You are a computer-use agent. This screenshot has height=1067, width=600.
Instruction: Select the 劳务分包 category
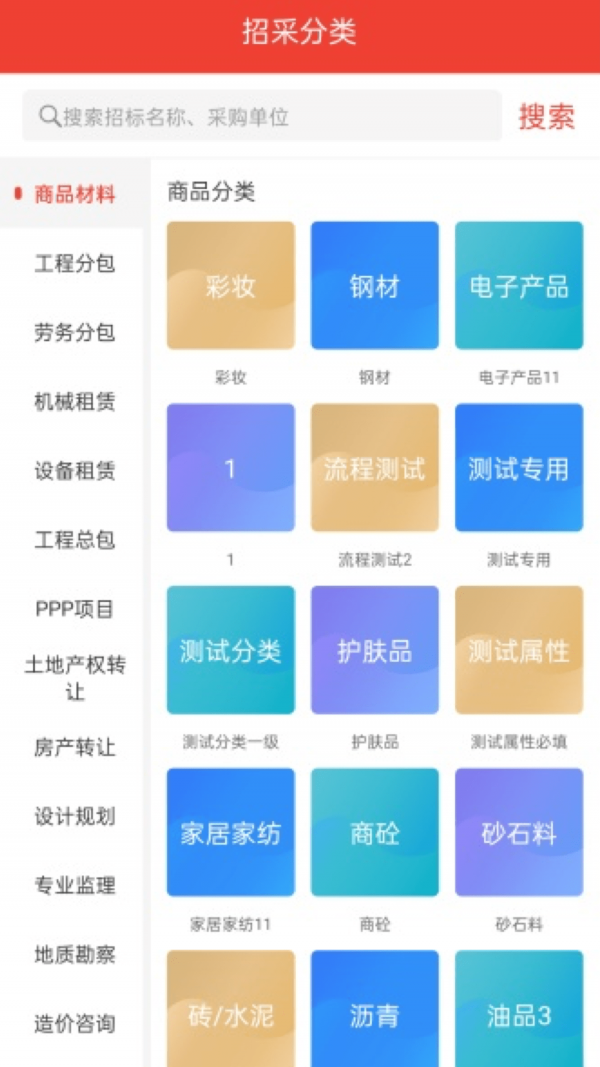(75, 333)
